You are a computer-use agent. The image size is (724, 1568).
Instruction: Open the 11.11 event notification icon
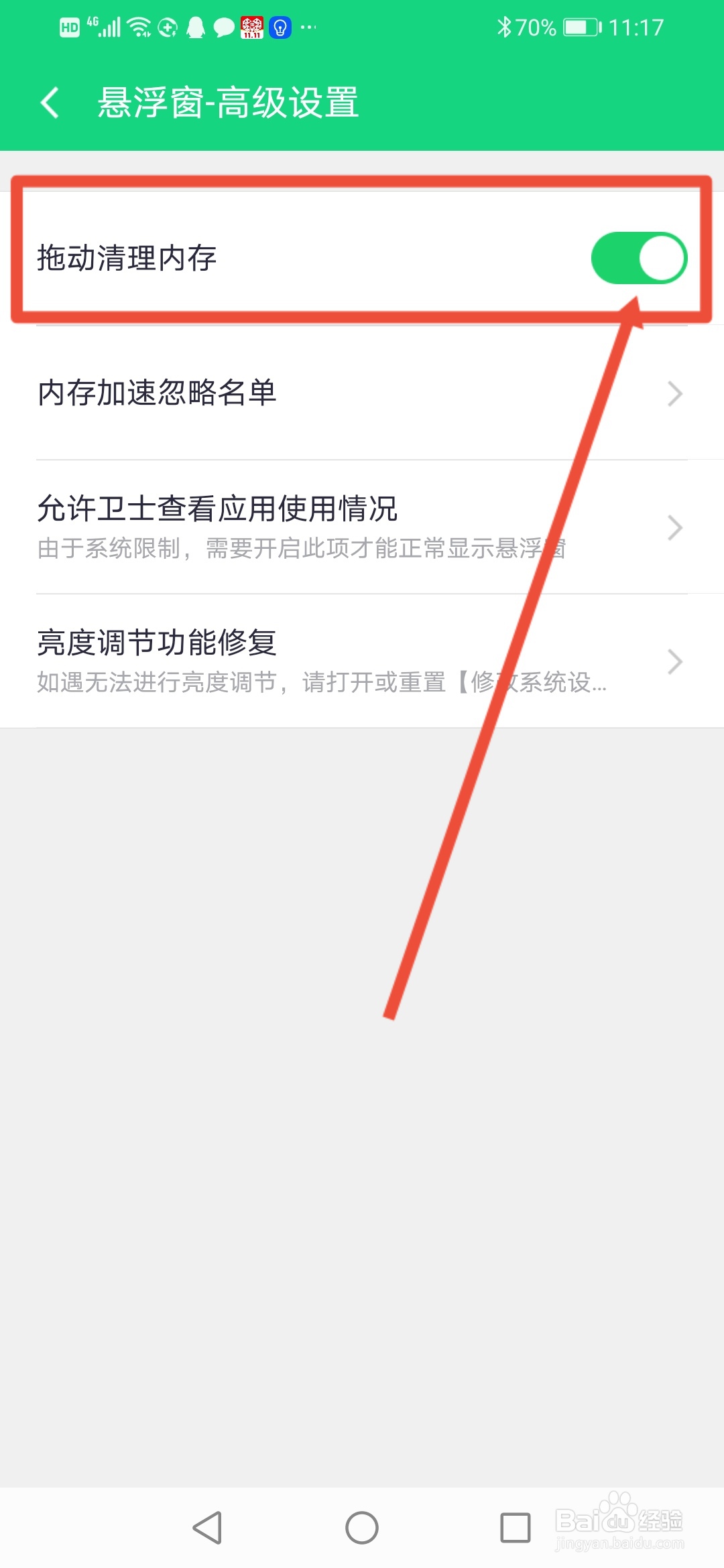251,27
